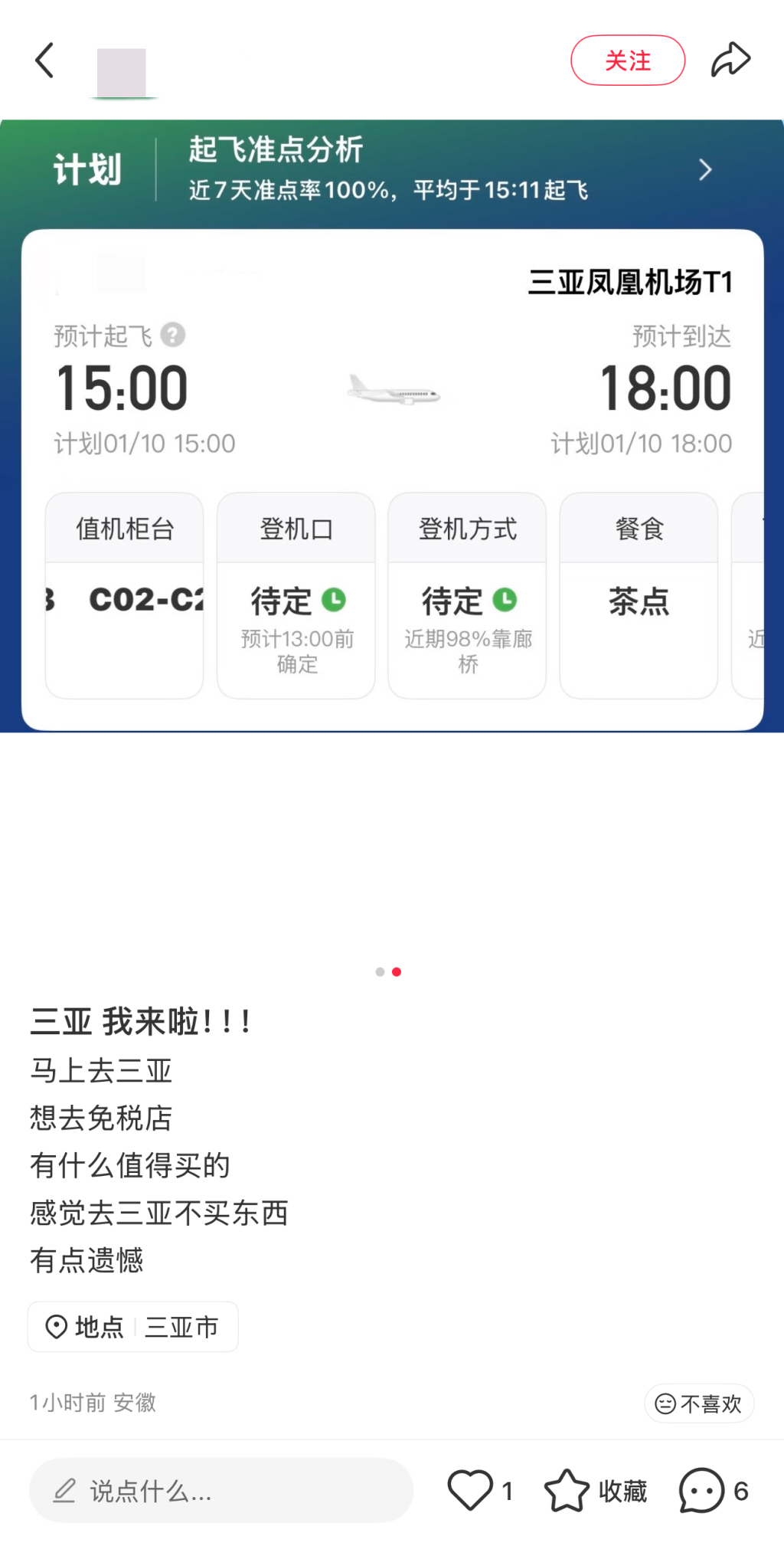Tap the 说点什么 comment input field
Viewport: 784px width, 1559px height.
[x=220, y=1489]
